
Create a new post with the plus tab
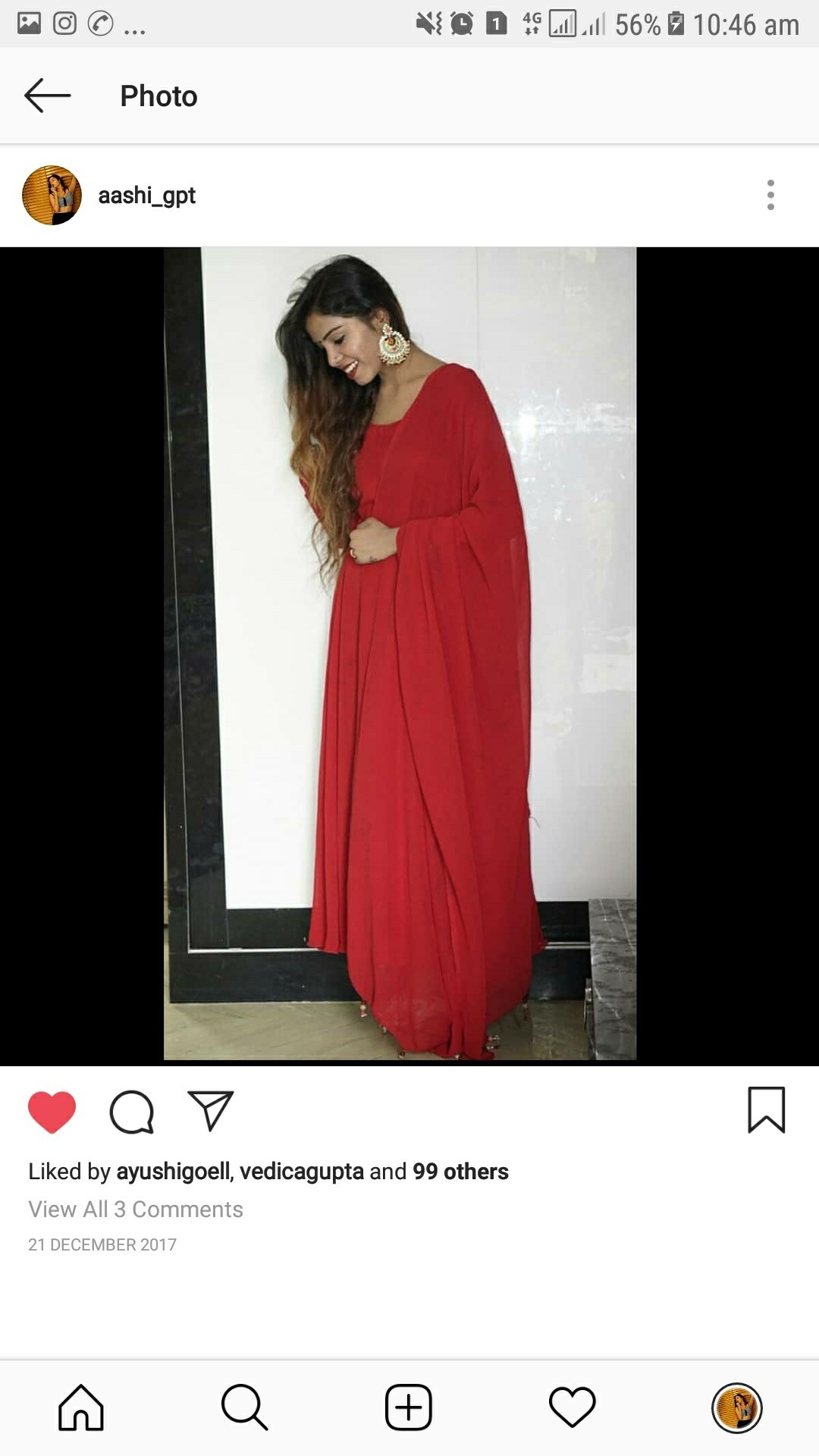[x=409, y=1407]
